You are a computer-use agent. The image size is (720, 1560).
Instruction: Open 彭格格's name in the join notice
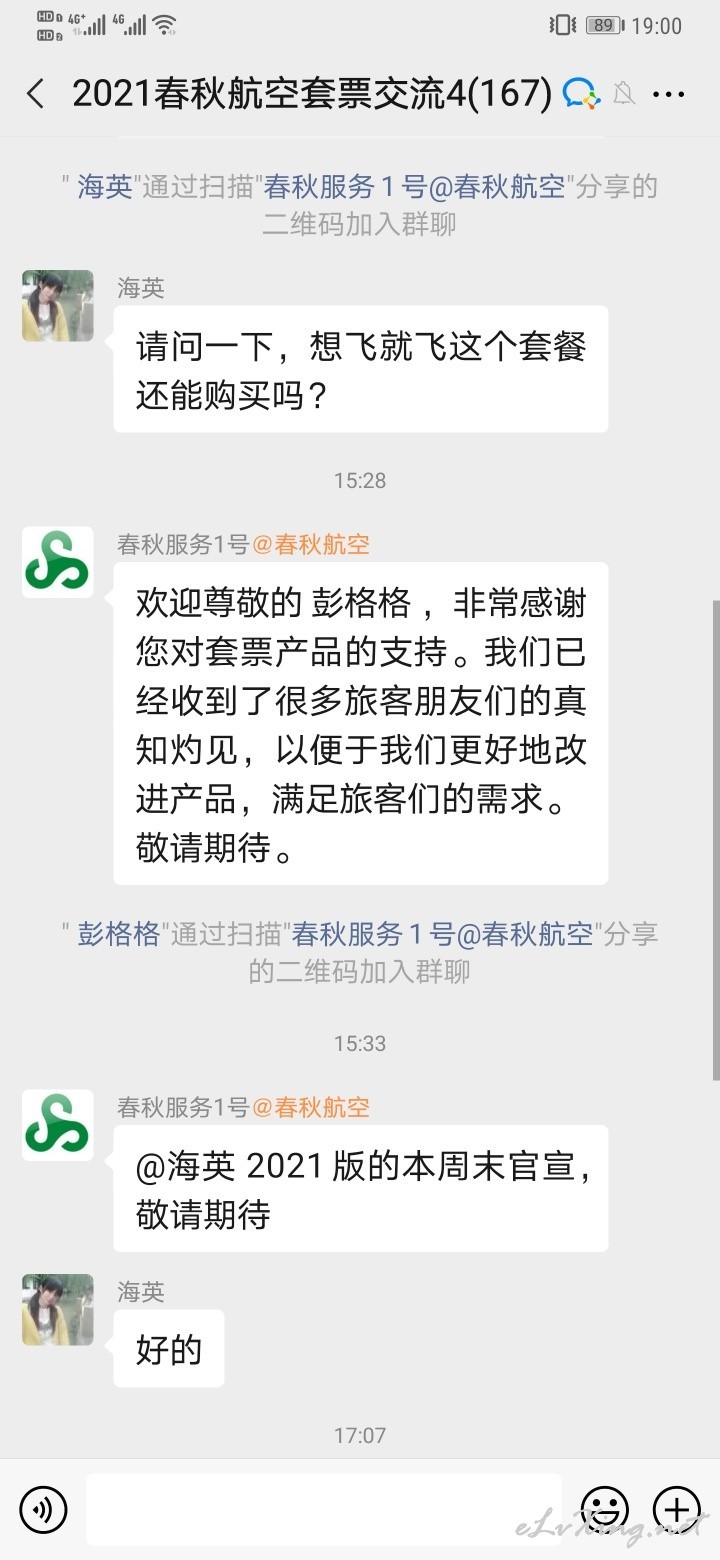click(x=119, y=935)
